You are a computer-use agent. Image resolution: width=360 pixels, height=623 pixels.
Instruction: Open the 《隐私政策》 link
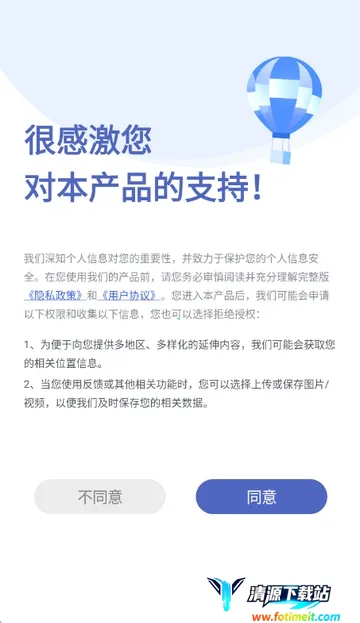(x=55, y=296)
